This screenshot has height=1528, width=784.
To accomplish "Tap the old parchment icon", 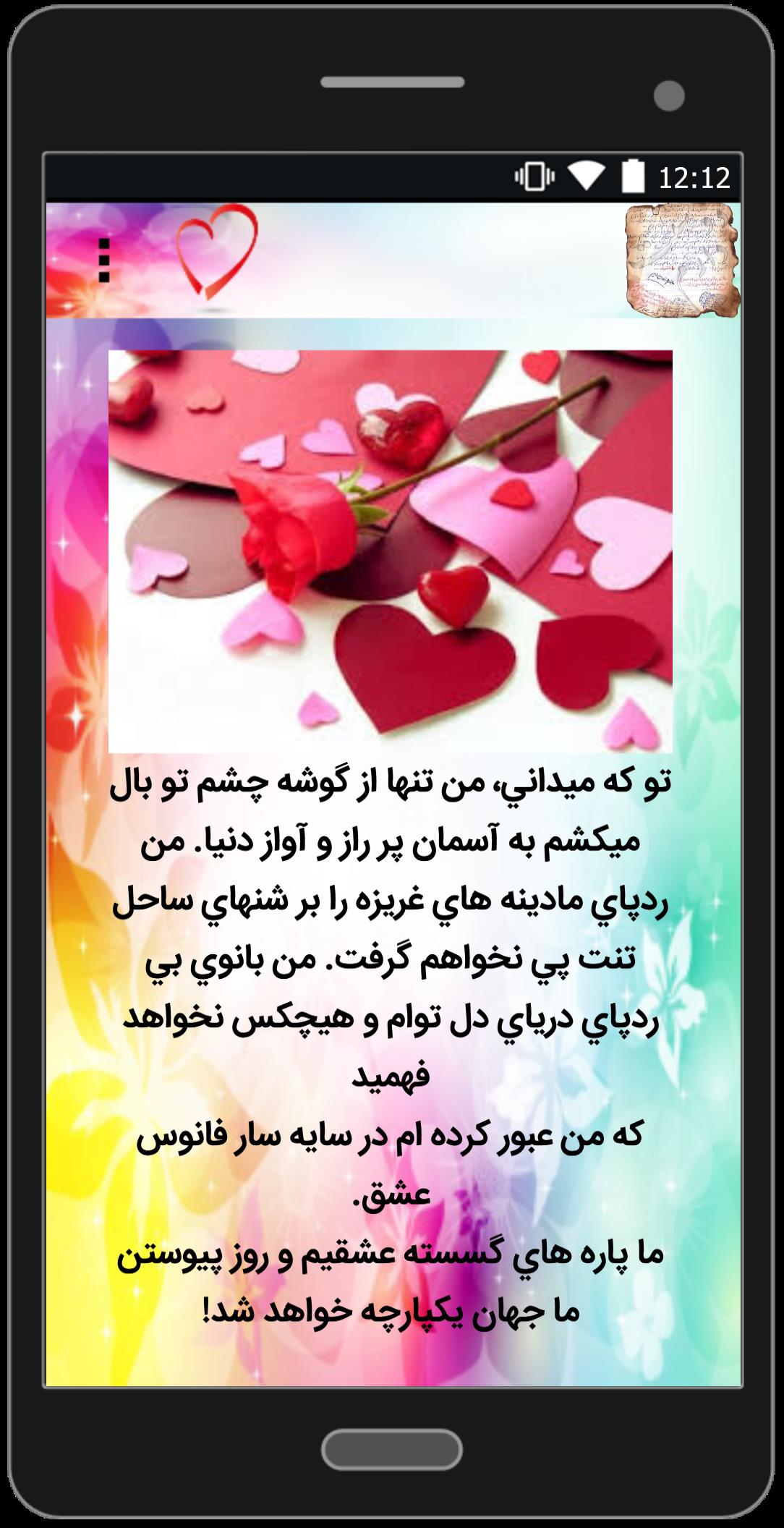I will pos(681,260).
